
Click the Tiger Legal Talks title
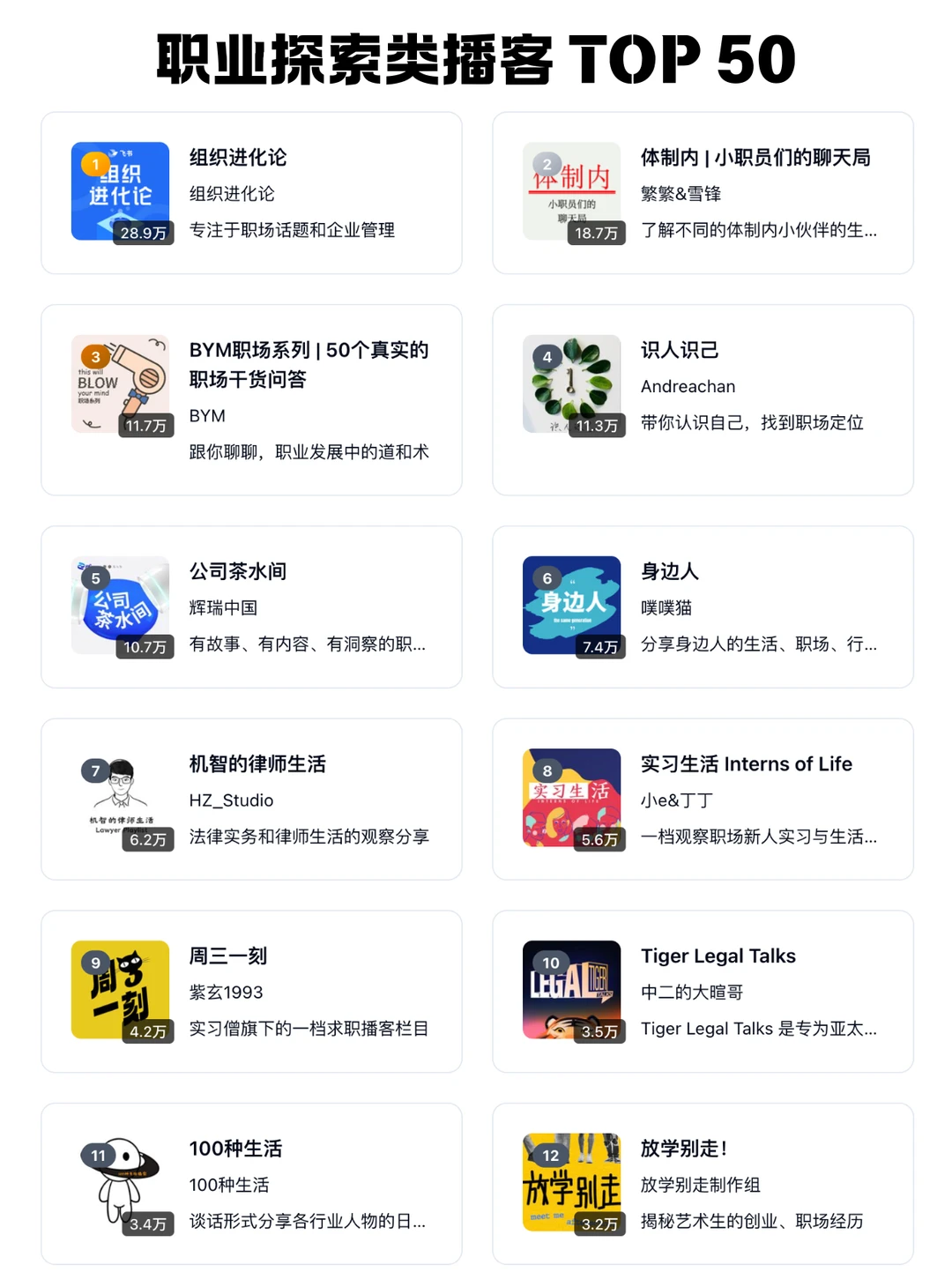pos(718,956)
